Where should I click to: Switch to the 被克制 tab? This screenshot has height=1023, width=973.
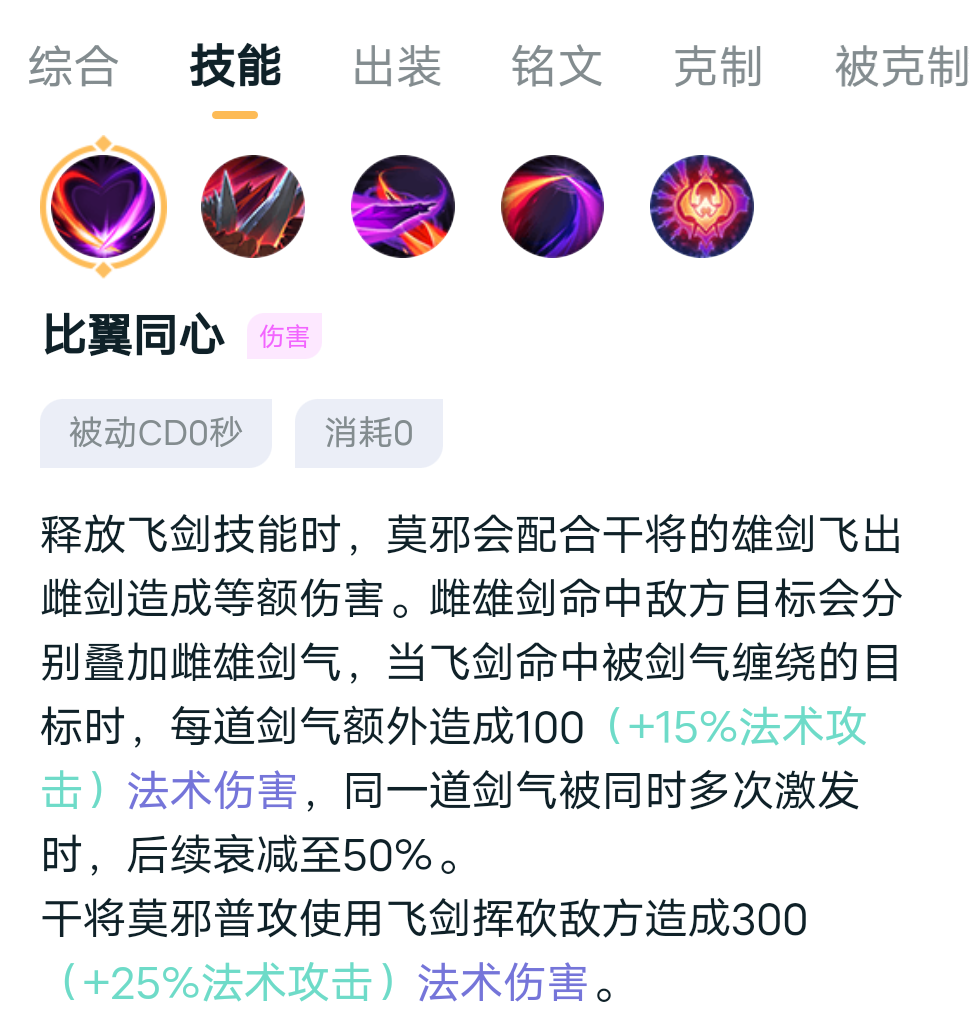900,67
